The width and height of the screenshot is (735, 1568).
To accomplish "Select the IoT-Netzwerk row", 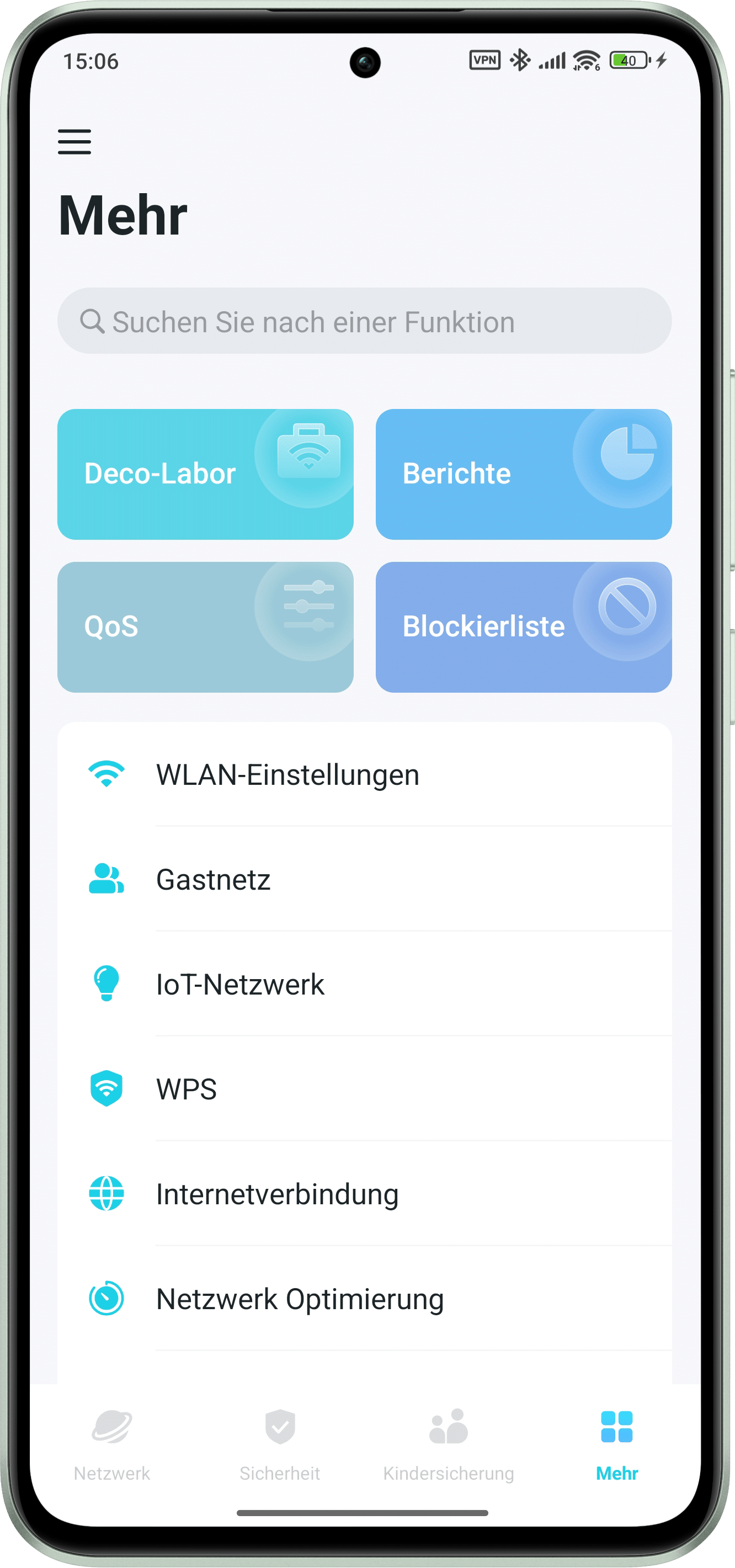I will (x=364, y=984).
